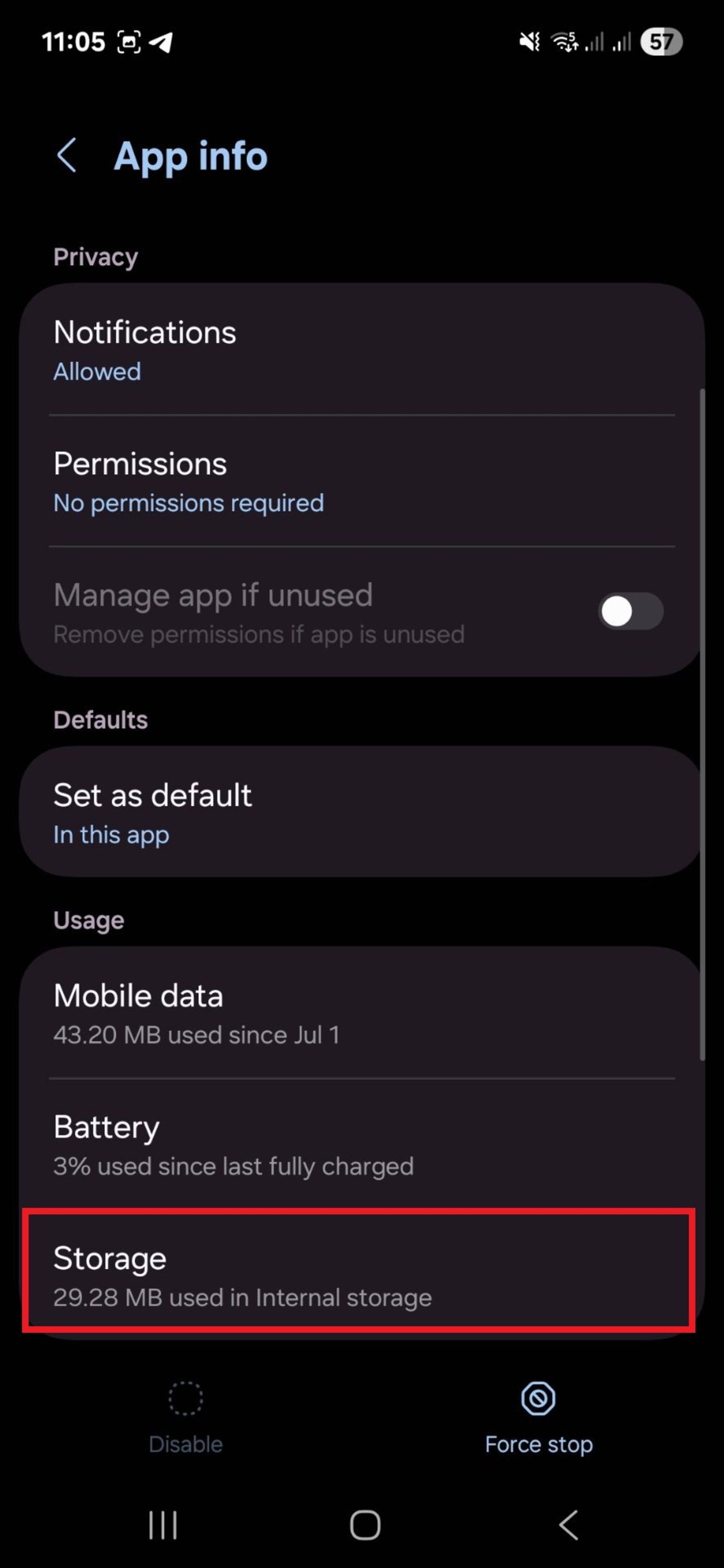Tap Force stop button
Image resolution: width=724 pixels, height=1568 pixels.
pyautogui.click(x=538, y=1417)
